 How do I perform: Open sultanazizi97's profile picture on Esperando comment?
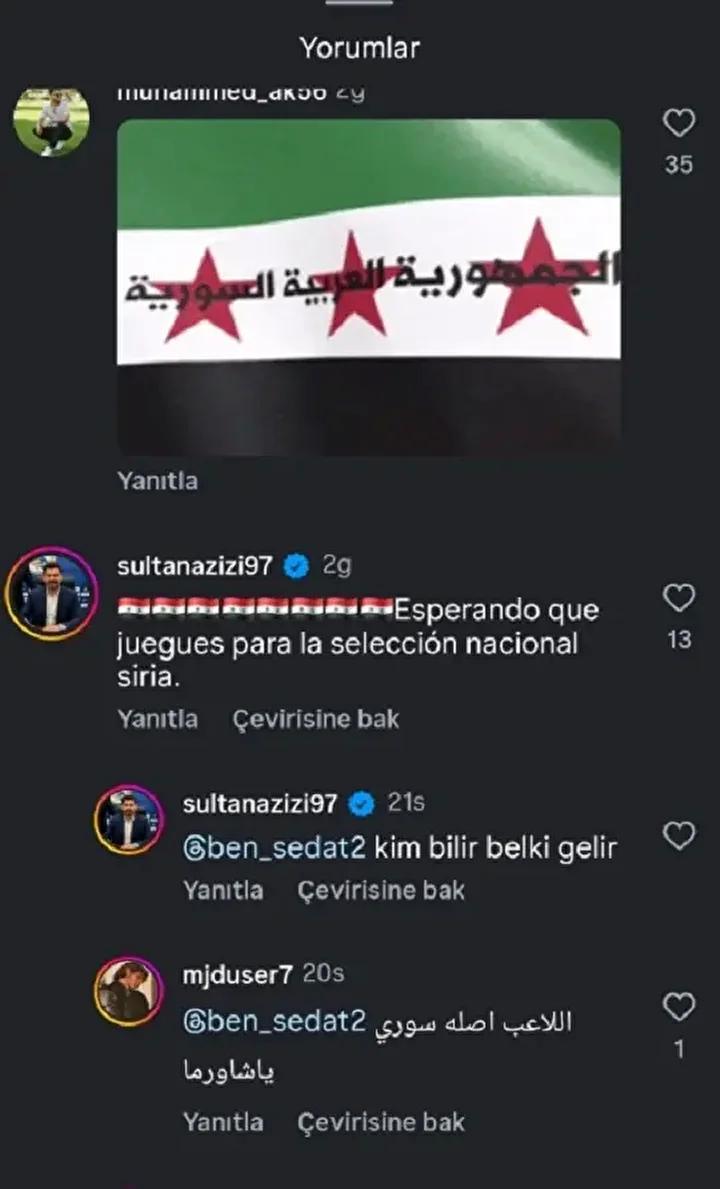pyautogui.click(x=52, y=594)
